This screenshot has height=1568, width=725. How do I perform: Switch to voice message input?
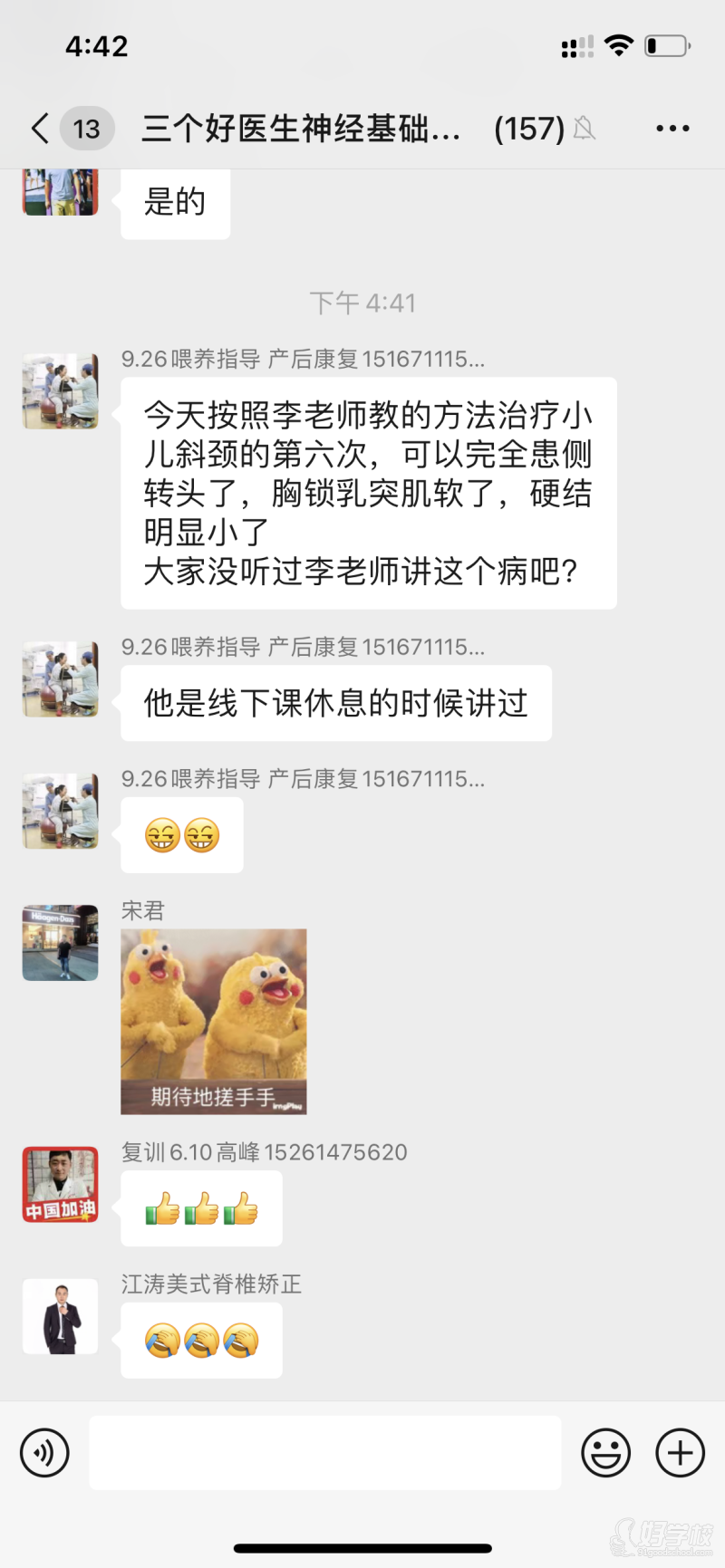44,1452
